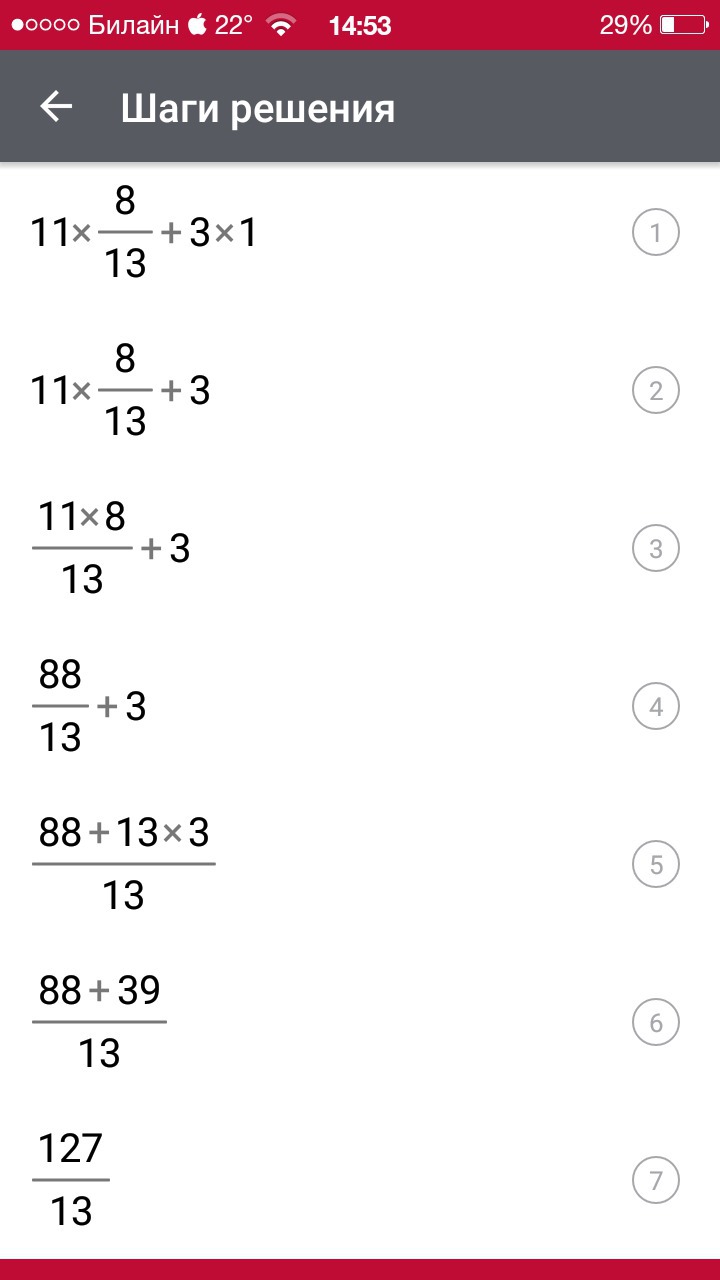
Task: Open the explanation for step 6
Action: [656, 1023]
